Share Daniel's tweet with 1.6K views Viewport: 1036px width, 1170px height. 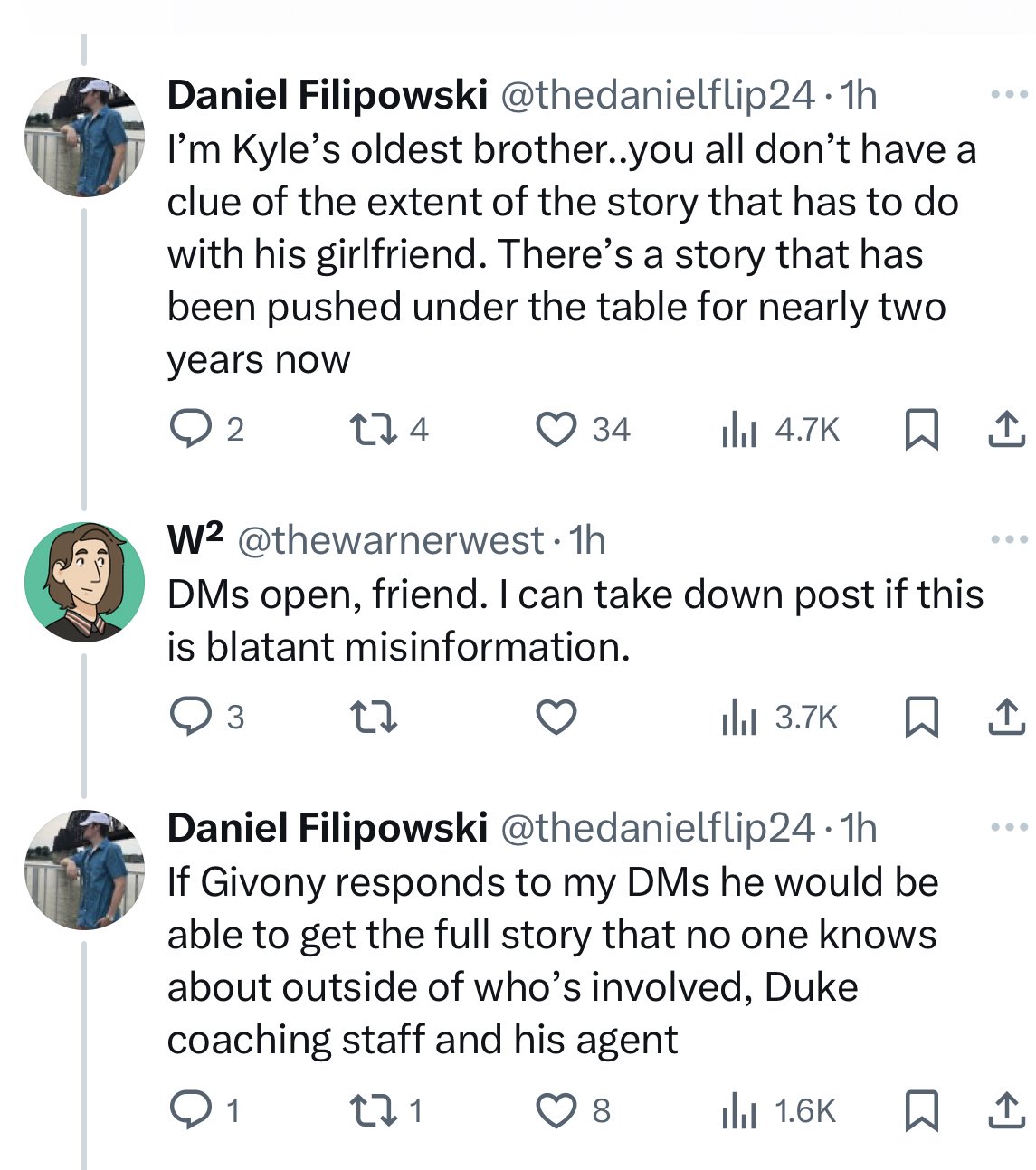[1005, 1110]
